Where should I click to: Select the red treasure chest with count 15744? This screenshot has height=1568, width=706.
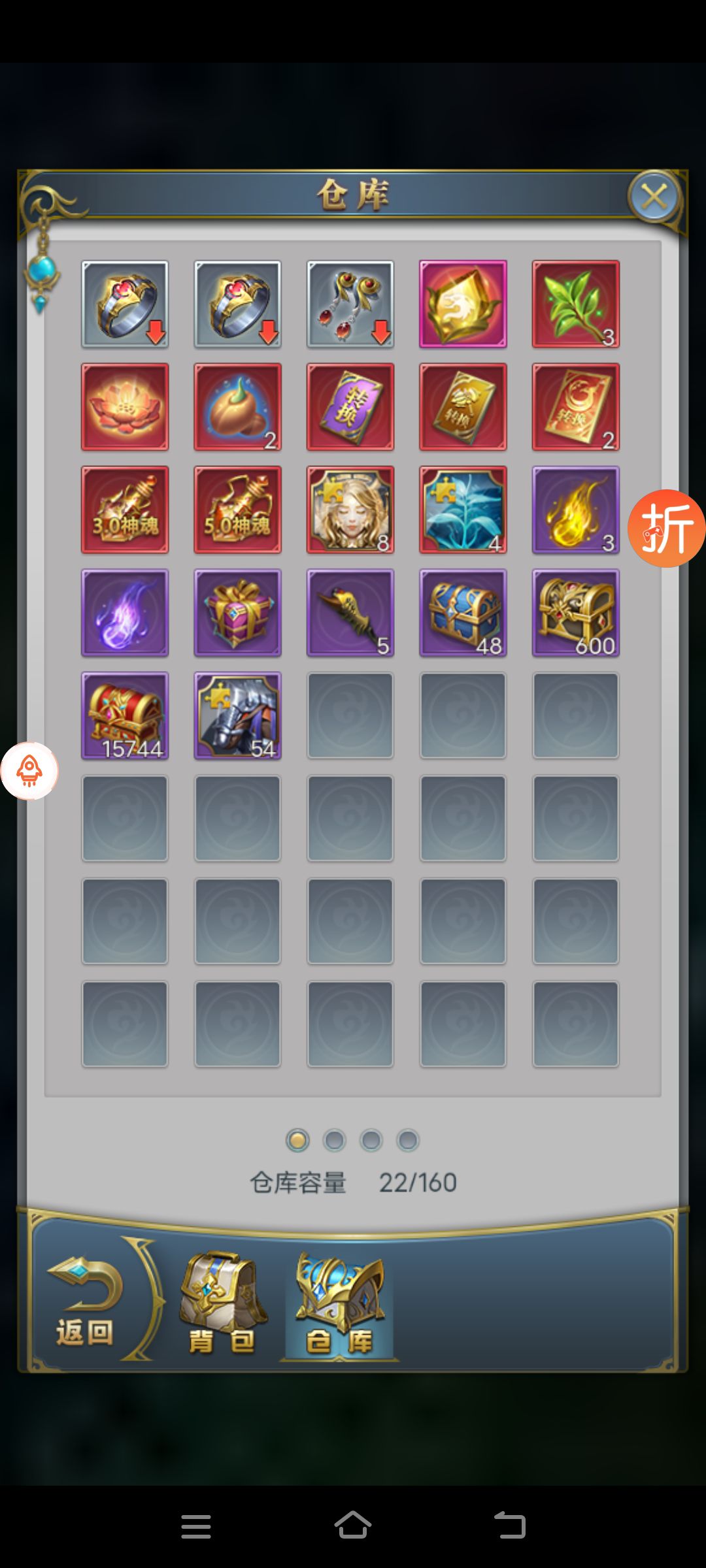(x=125, y=715)
